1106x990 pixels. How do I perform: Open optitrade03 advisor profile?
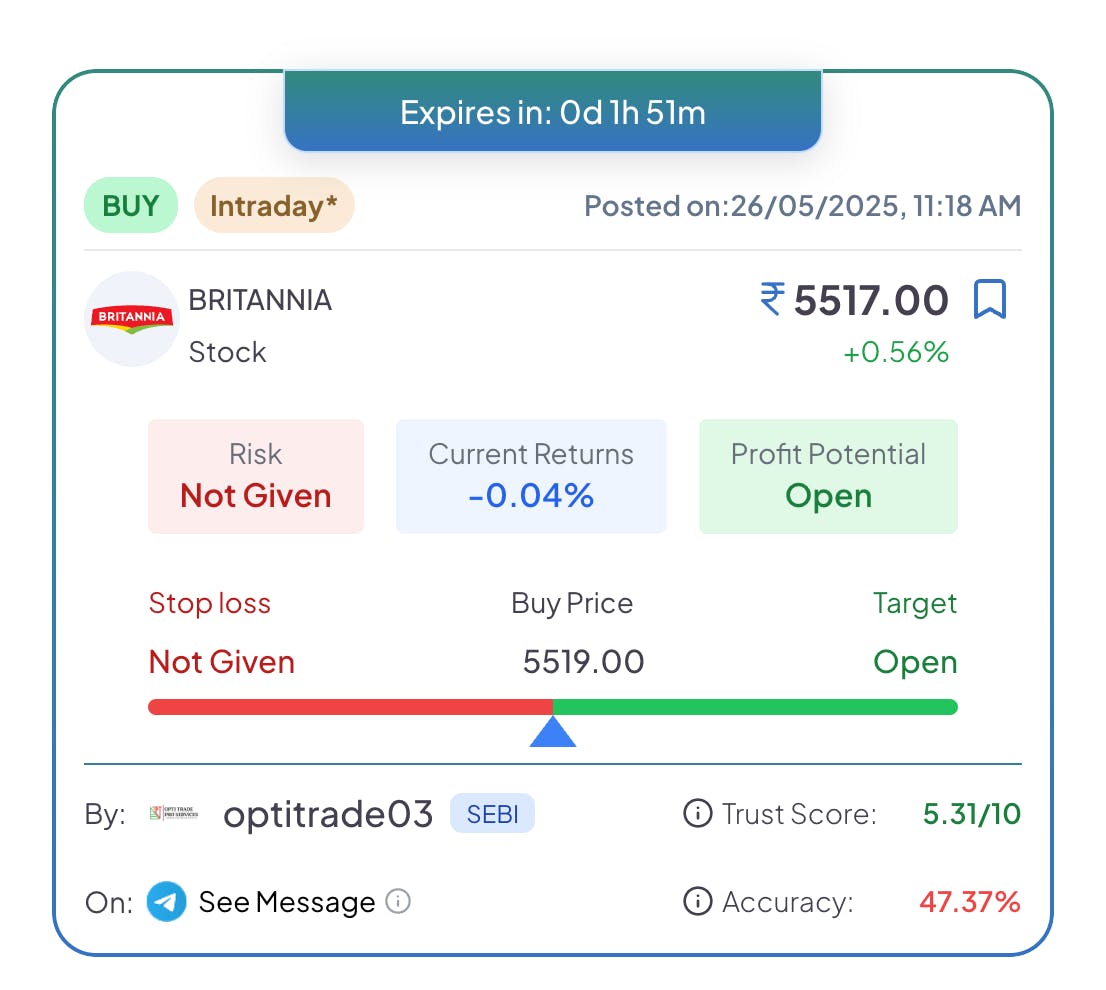tap(328, 814)
